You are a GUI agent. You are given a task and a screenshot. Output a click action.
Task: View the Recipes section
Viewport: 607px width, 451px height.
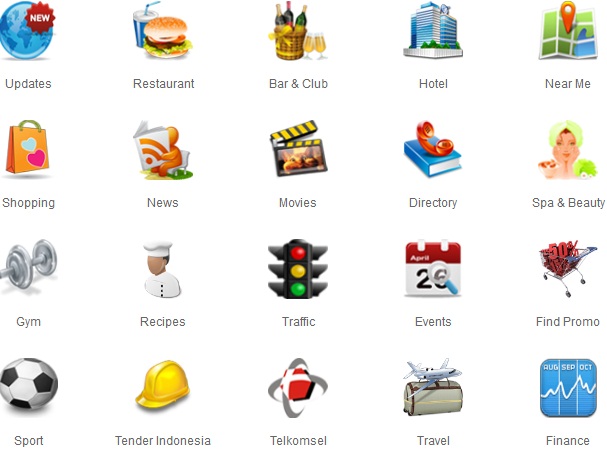click(x=163, y=270)
